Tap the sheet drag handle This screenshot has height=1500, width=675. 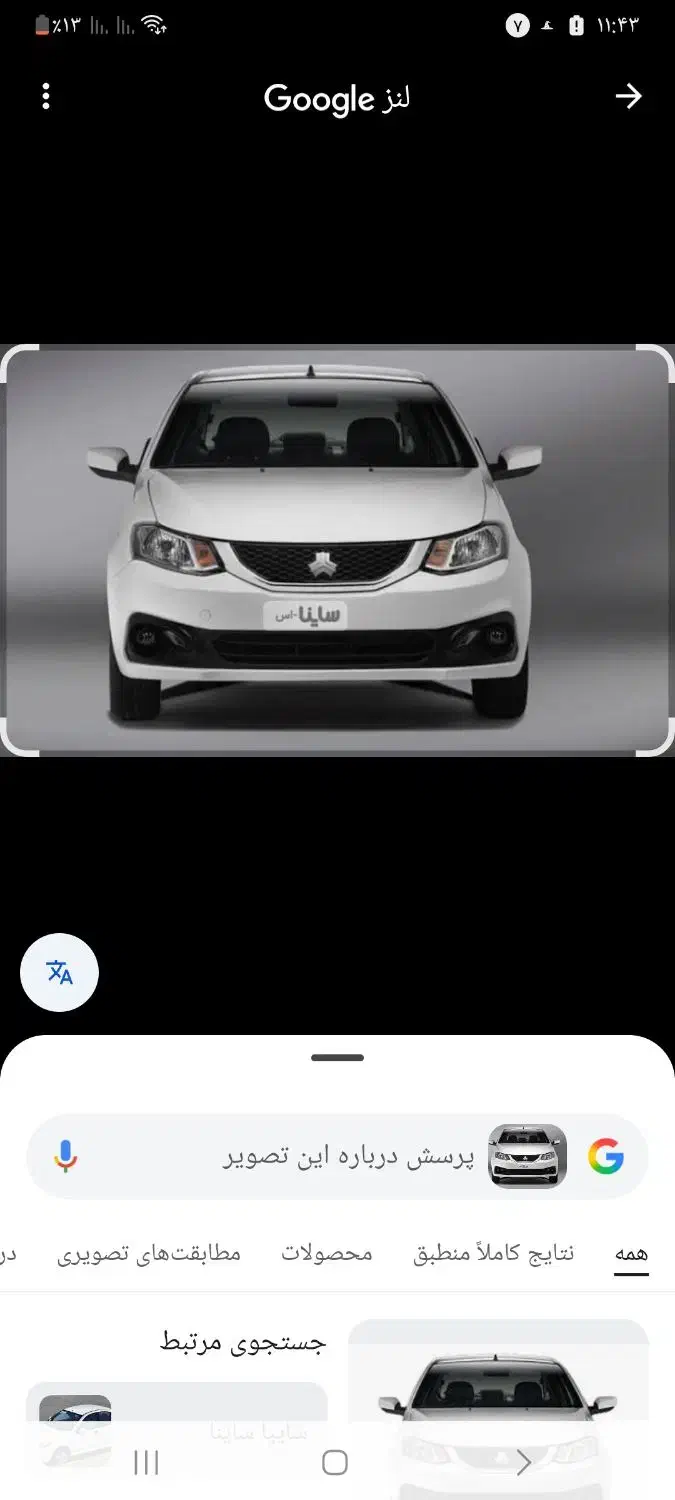pyautogui.click(x=337, y=1057)
